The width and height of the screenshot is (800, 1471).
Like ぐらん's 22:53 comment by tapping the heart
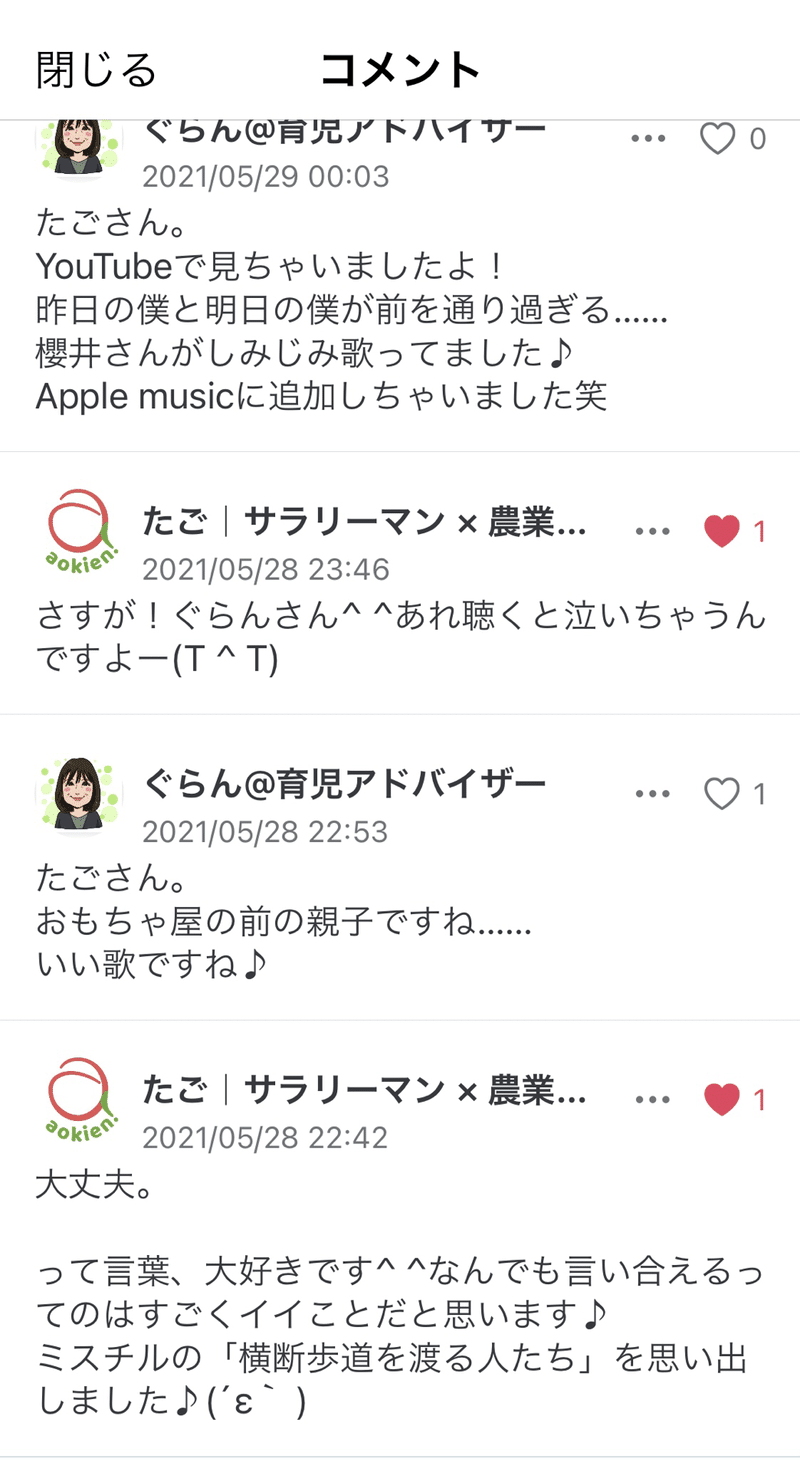(722, 794)
